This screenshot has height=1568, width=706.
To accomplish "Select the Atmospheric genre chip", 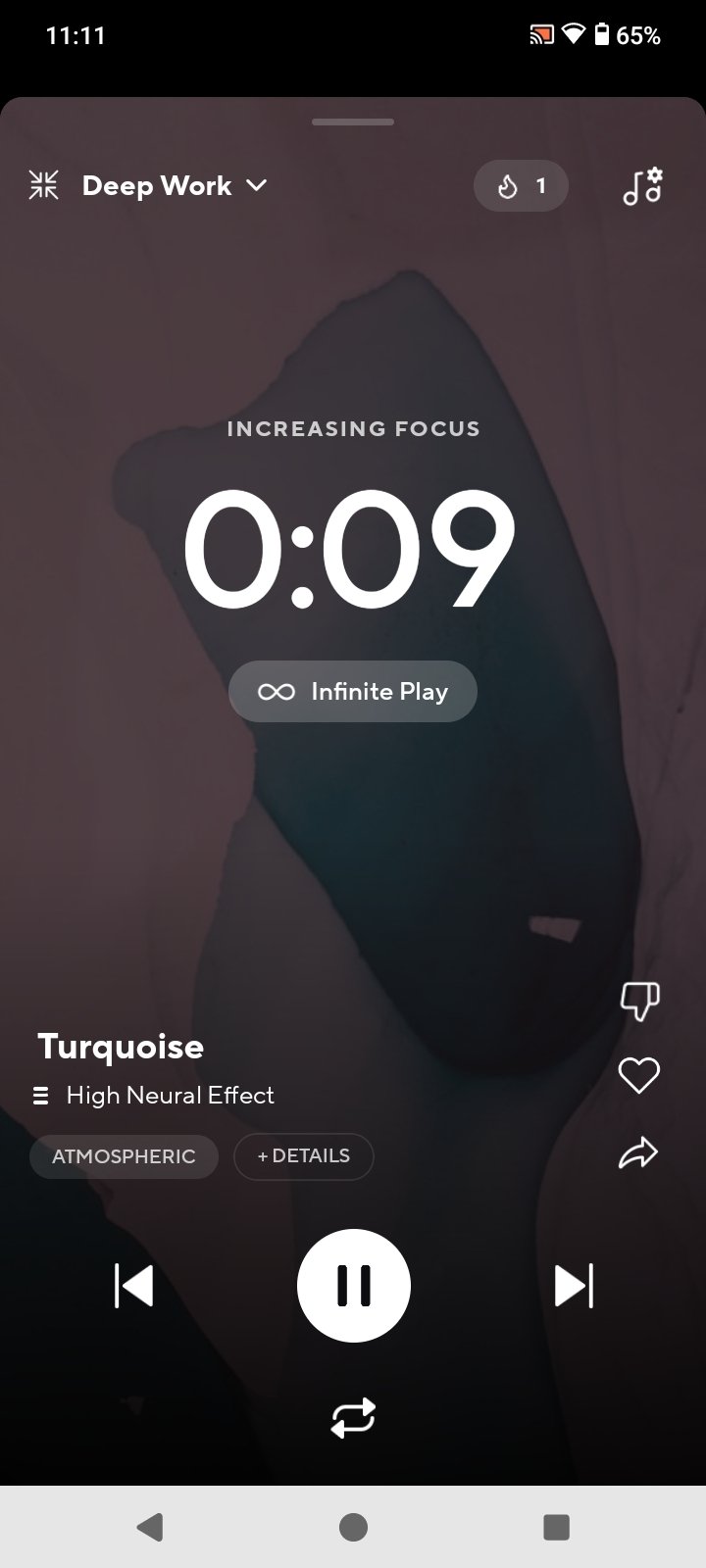I will [x=124, y=1156].
